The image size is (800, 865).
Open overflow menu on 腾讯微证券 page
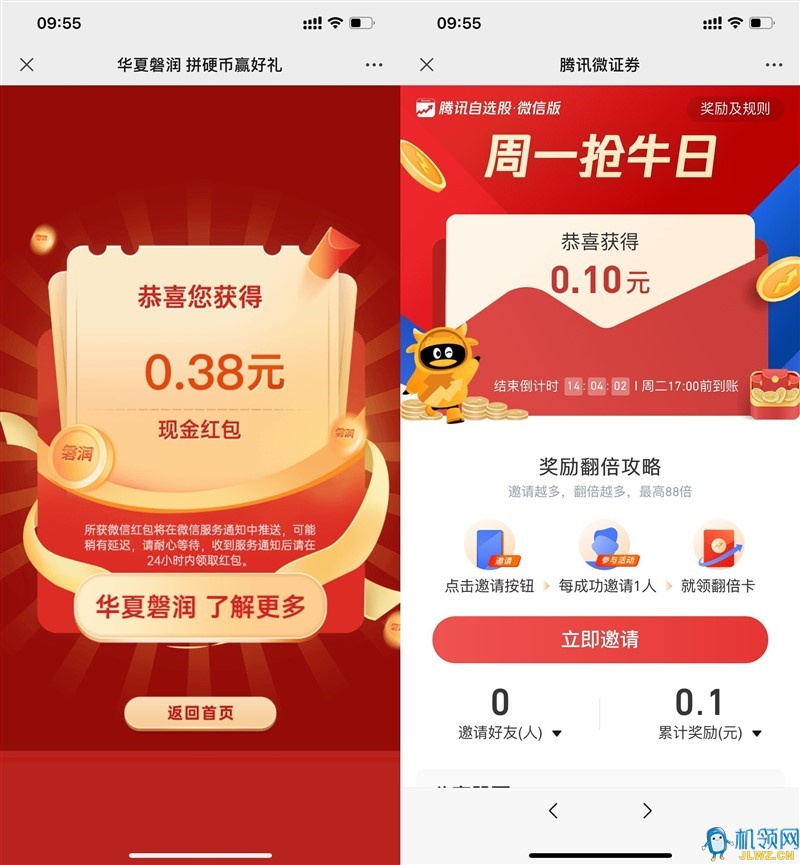tap(774, 65)
